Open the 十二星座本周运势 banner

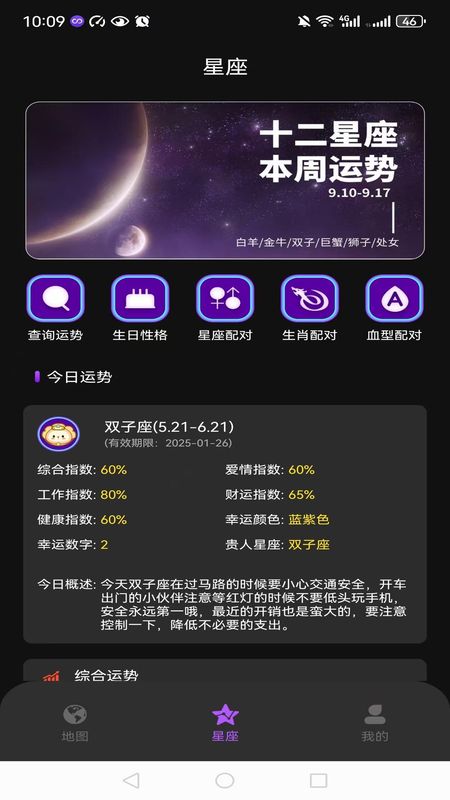pyautogui.click(x=225, y=181)
